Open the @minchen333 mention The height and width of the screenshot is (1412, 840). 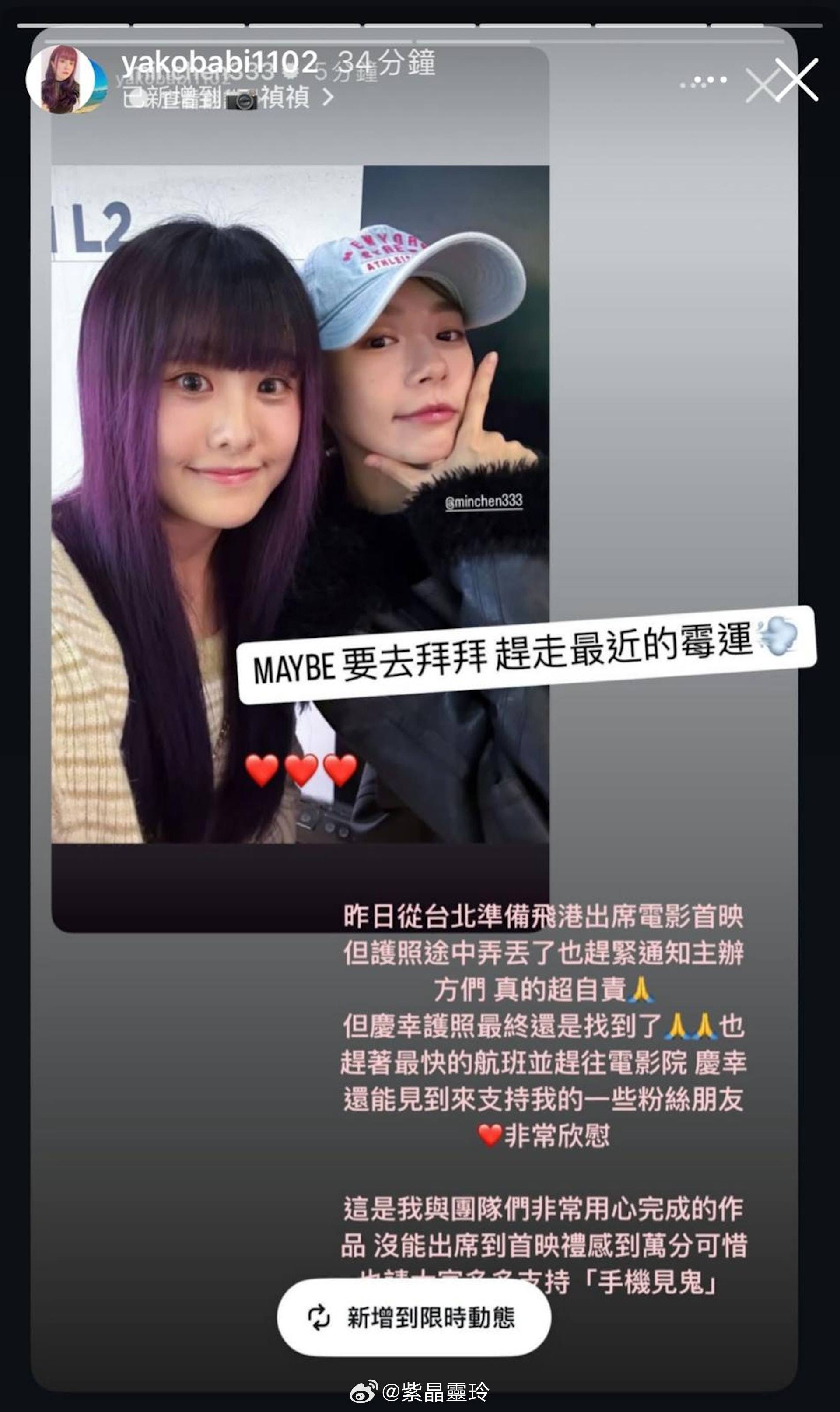coord(484,501)
